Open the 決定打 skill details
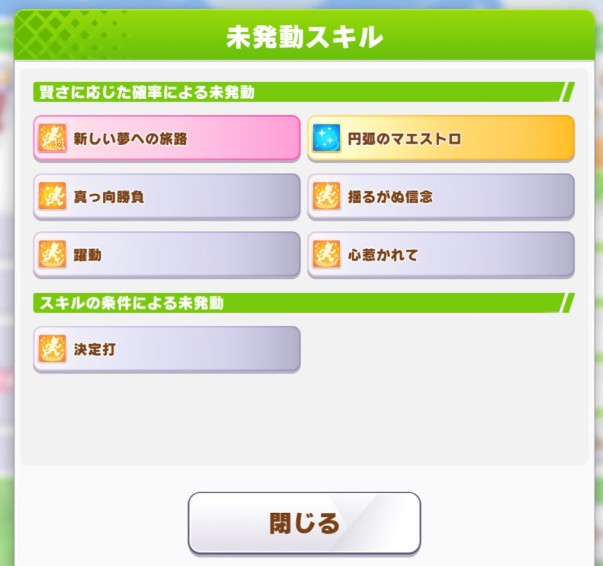 (167, 349)
